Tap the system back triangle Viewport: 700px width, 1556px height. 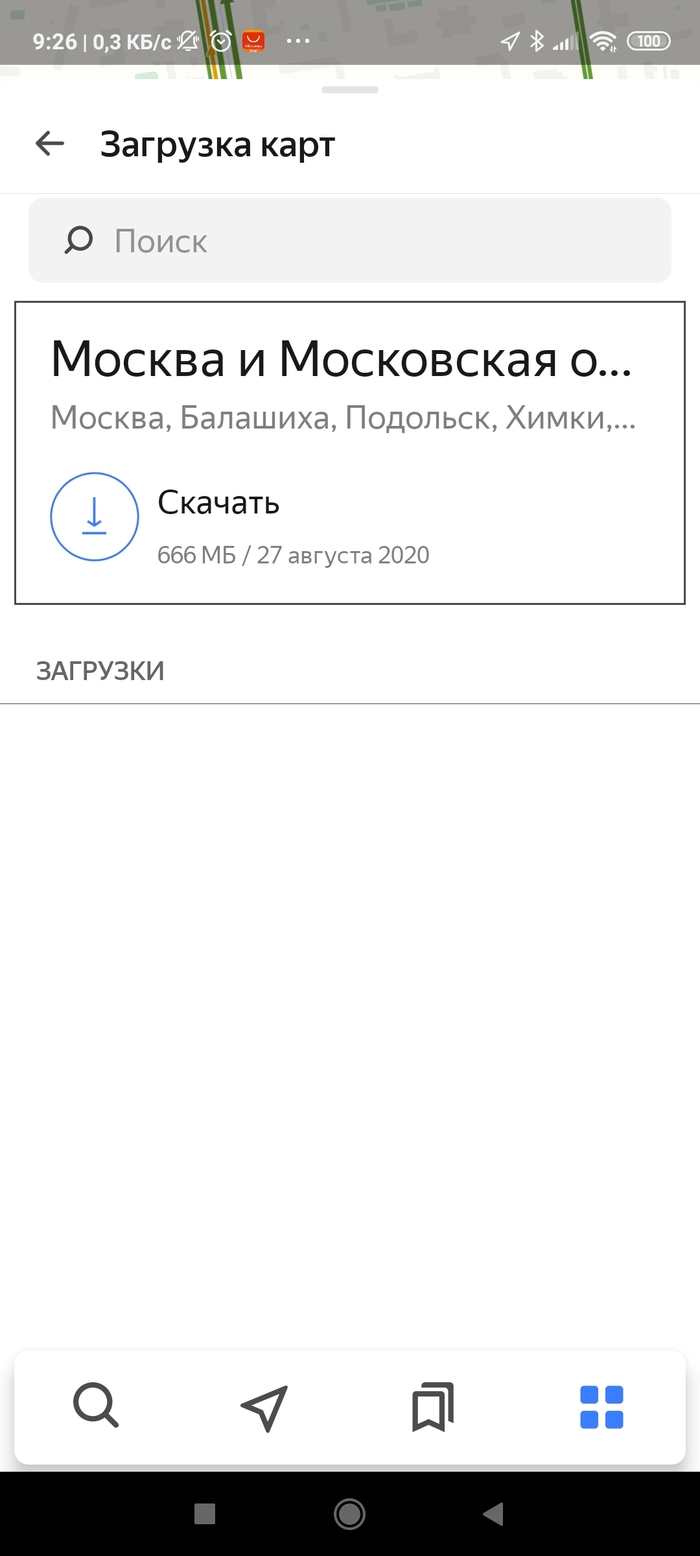[x=493, y=1514]
